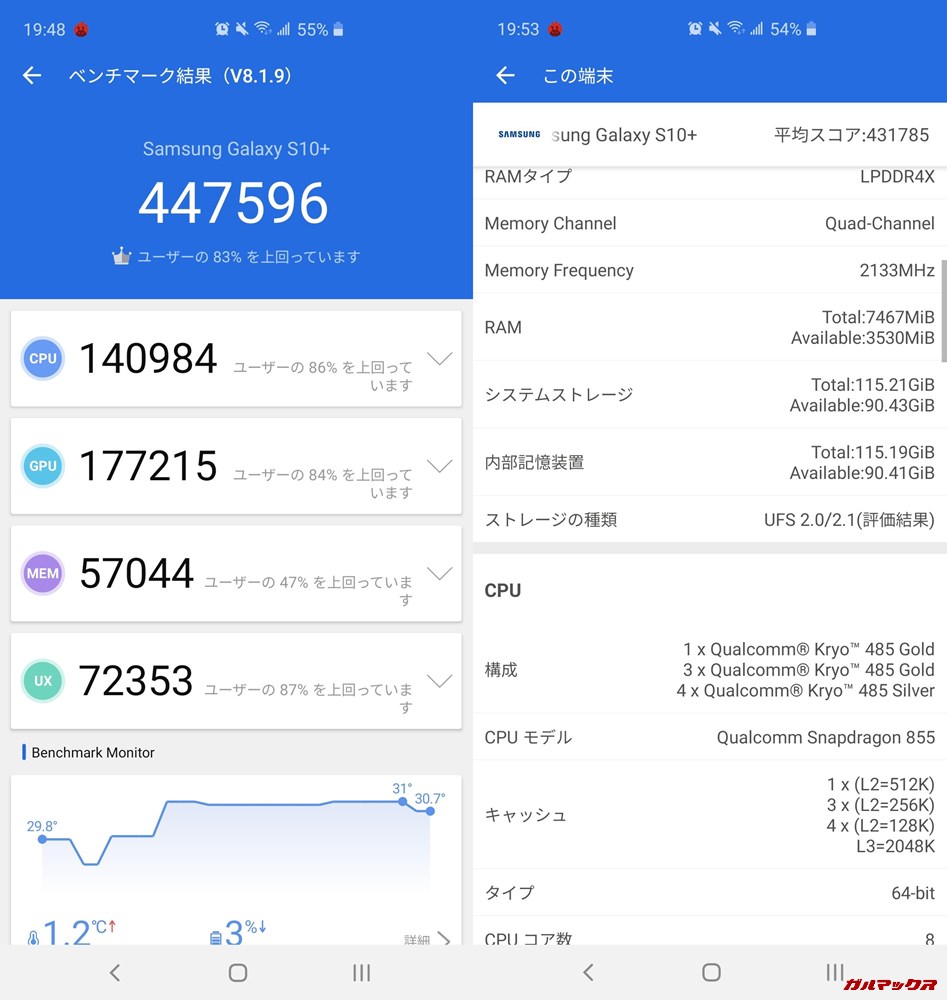This screenshot has height=1000, width=947.
Task: Select the UX score icon
Action: tap(42, 681)
